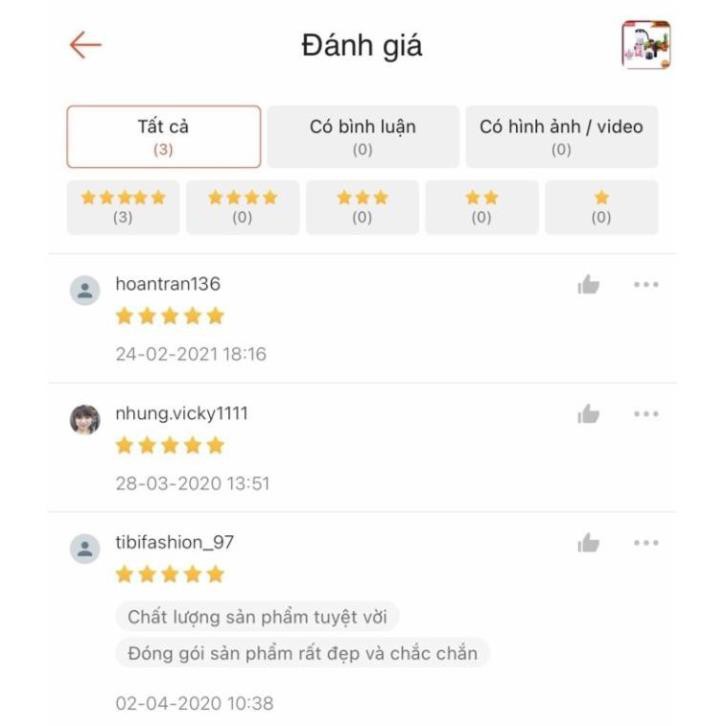This screenshot has width=726, height=726.
Task: Open more options for tibifashion_97's review
Action: pyautogui.click(x=646, y=543)
